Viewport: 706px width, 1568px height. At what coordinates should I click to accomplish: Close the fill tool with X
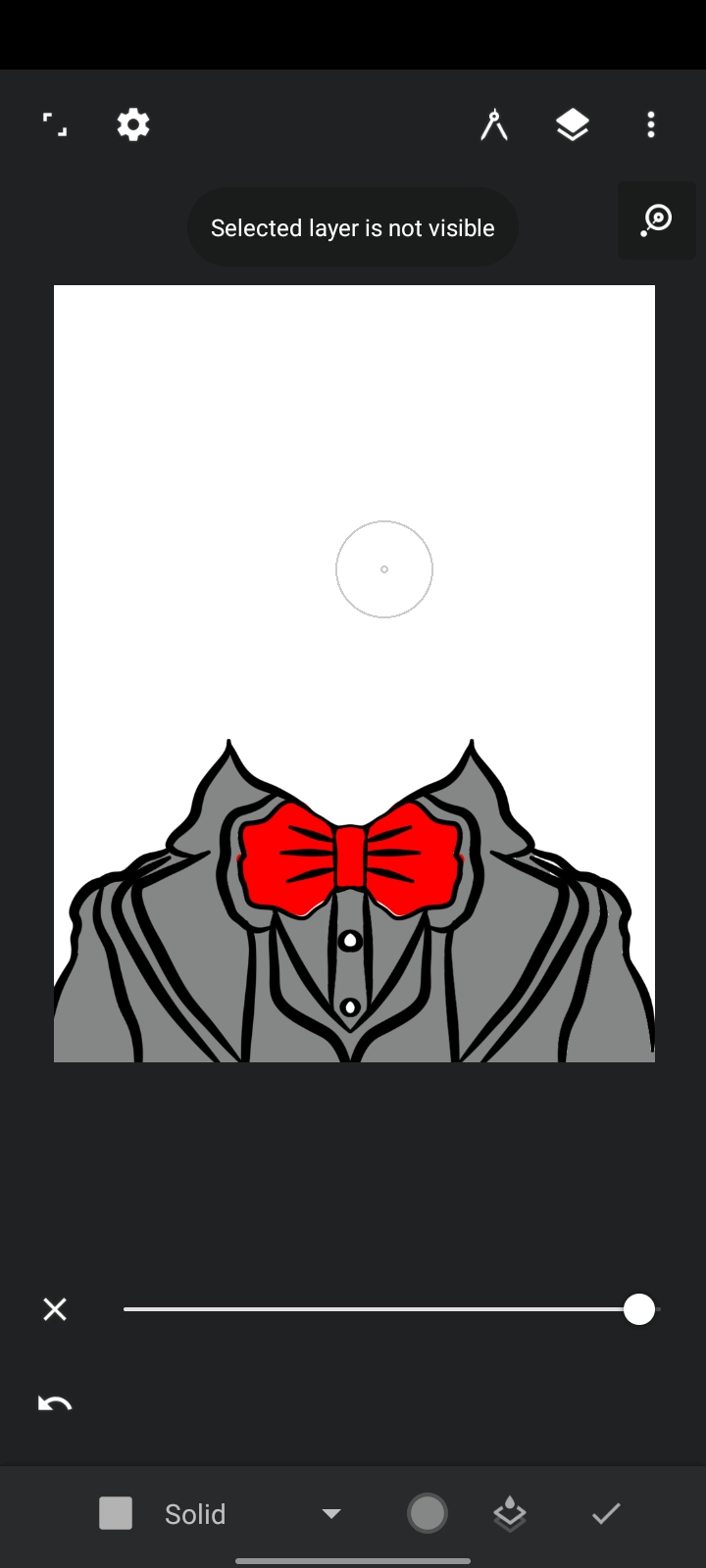[55, 1309]
